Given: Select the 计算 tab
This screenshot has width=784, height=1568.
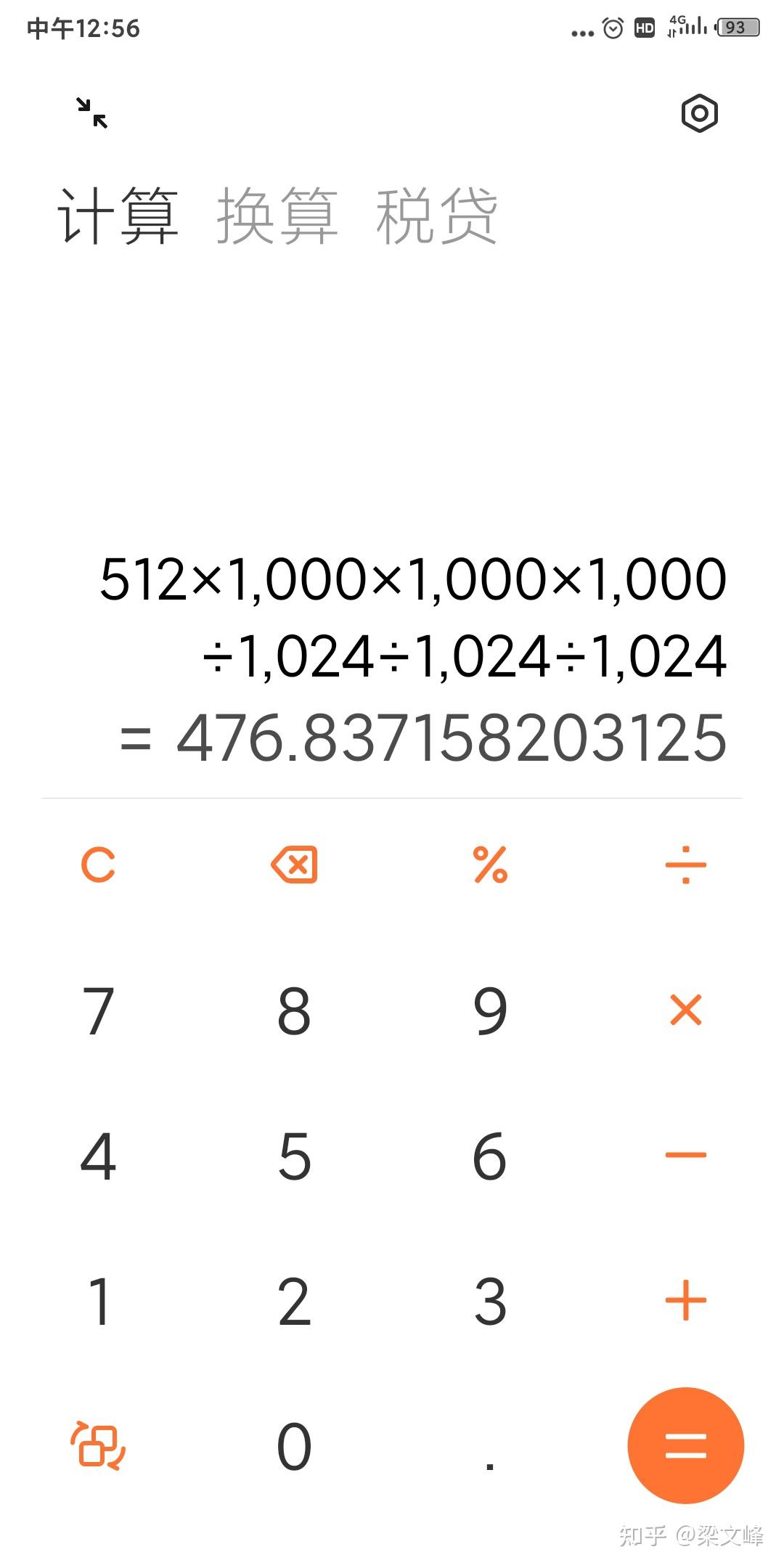Looking at the screenshot, I should tap(118, 216).
